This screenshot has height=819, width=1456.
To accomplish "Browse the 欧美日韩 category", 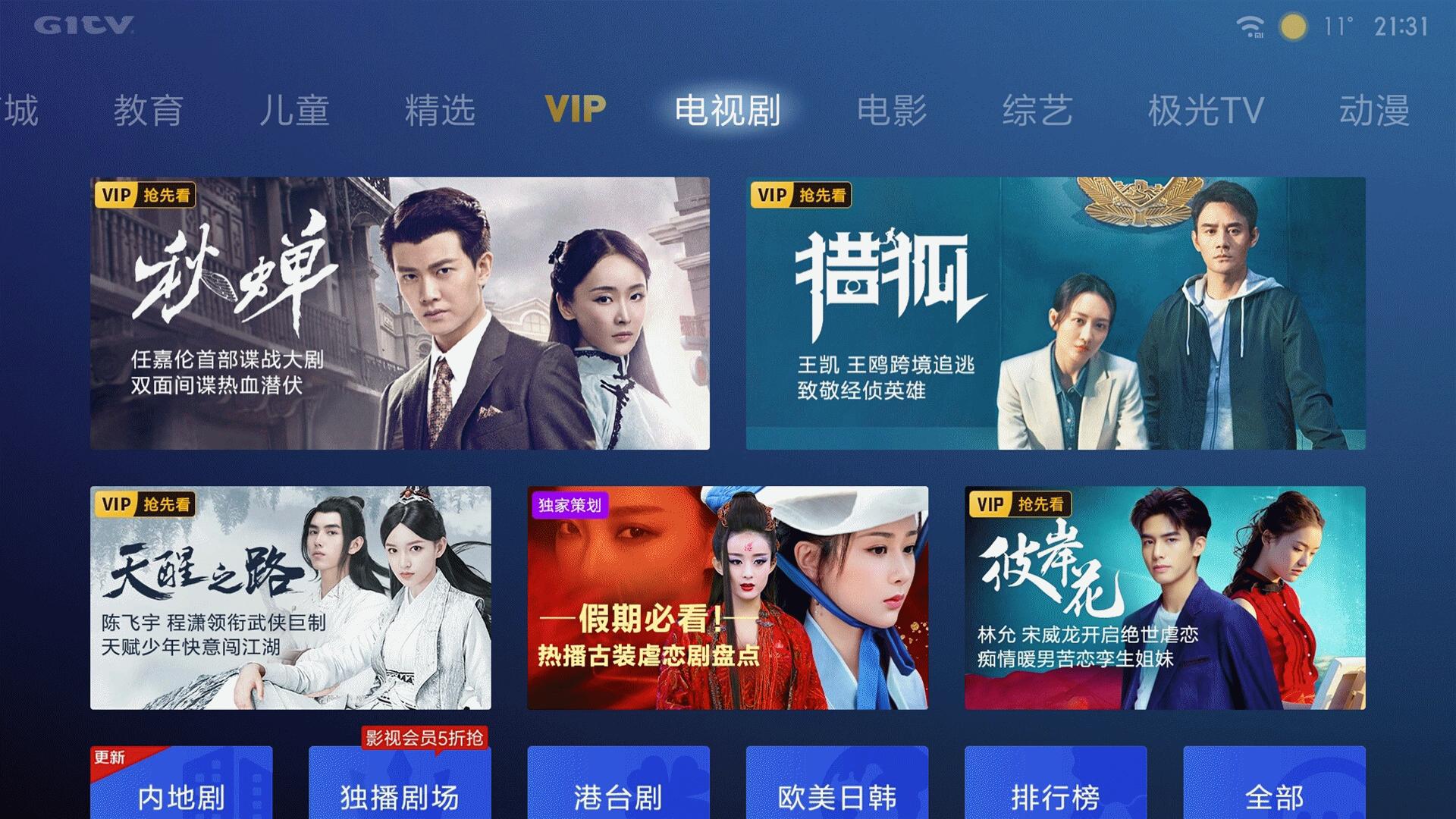I will point(836,789).
